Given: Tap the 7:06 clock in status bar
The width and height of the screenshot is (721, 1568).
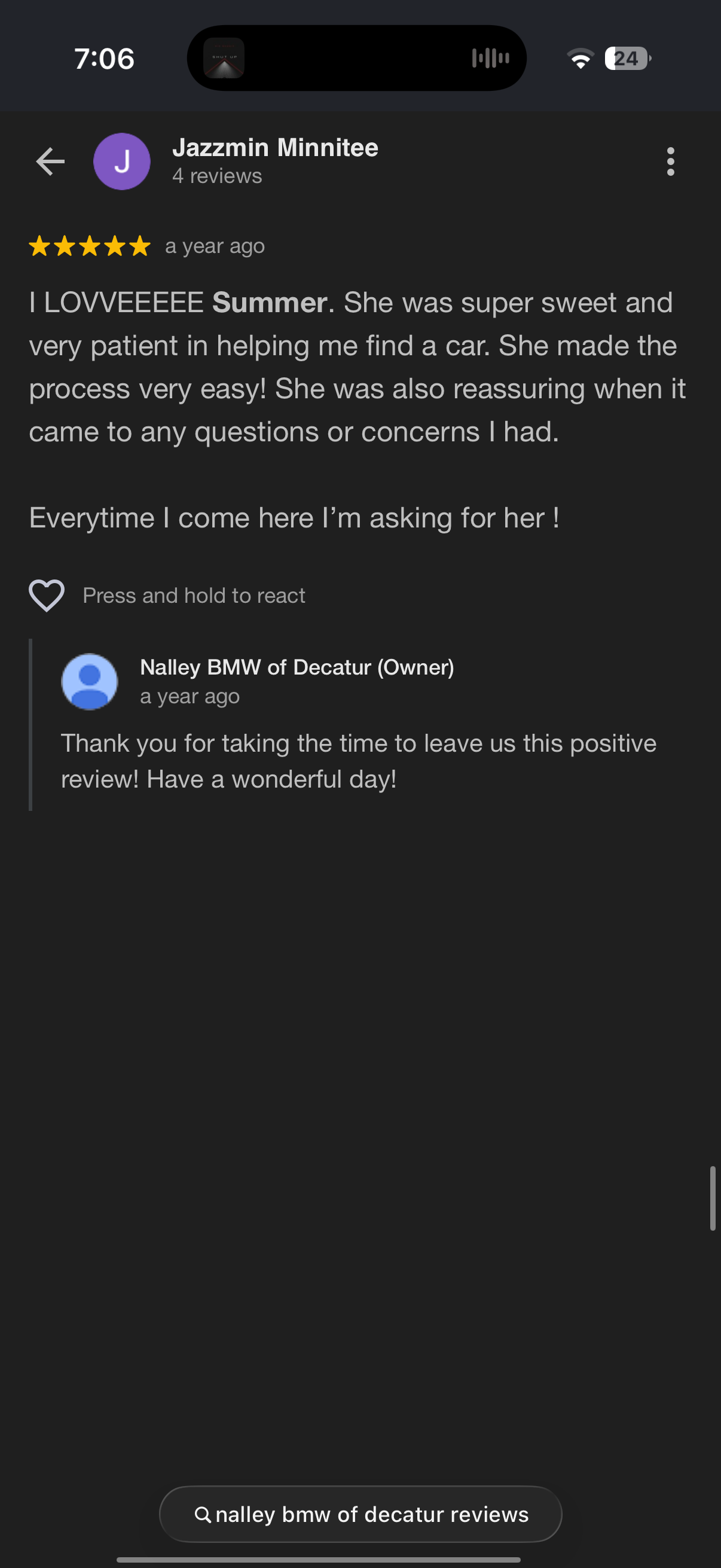Looking at the screenshot, I should [x=102, y=59].
